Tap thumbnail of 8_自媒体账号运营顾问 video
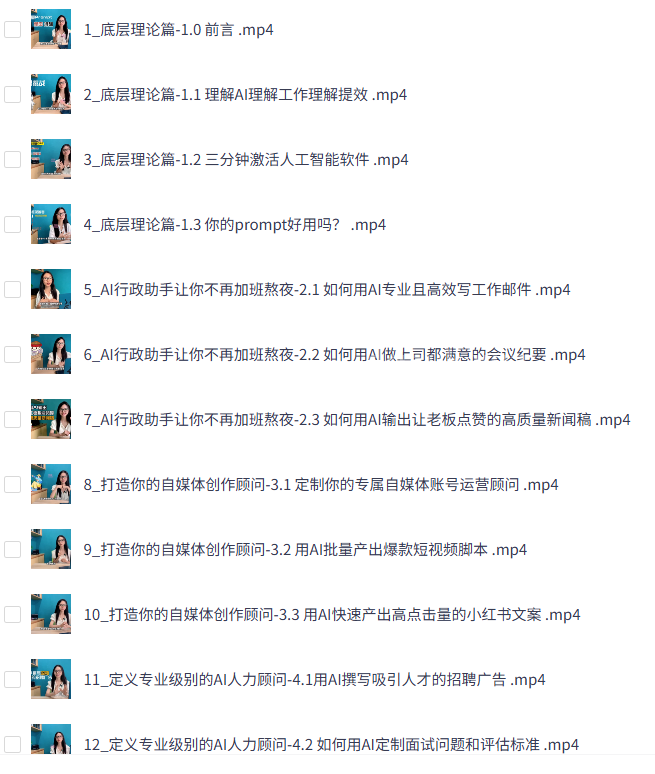 pyautogui.click(x=51, y=484)
